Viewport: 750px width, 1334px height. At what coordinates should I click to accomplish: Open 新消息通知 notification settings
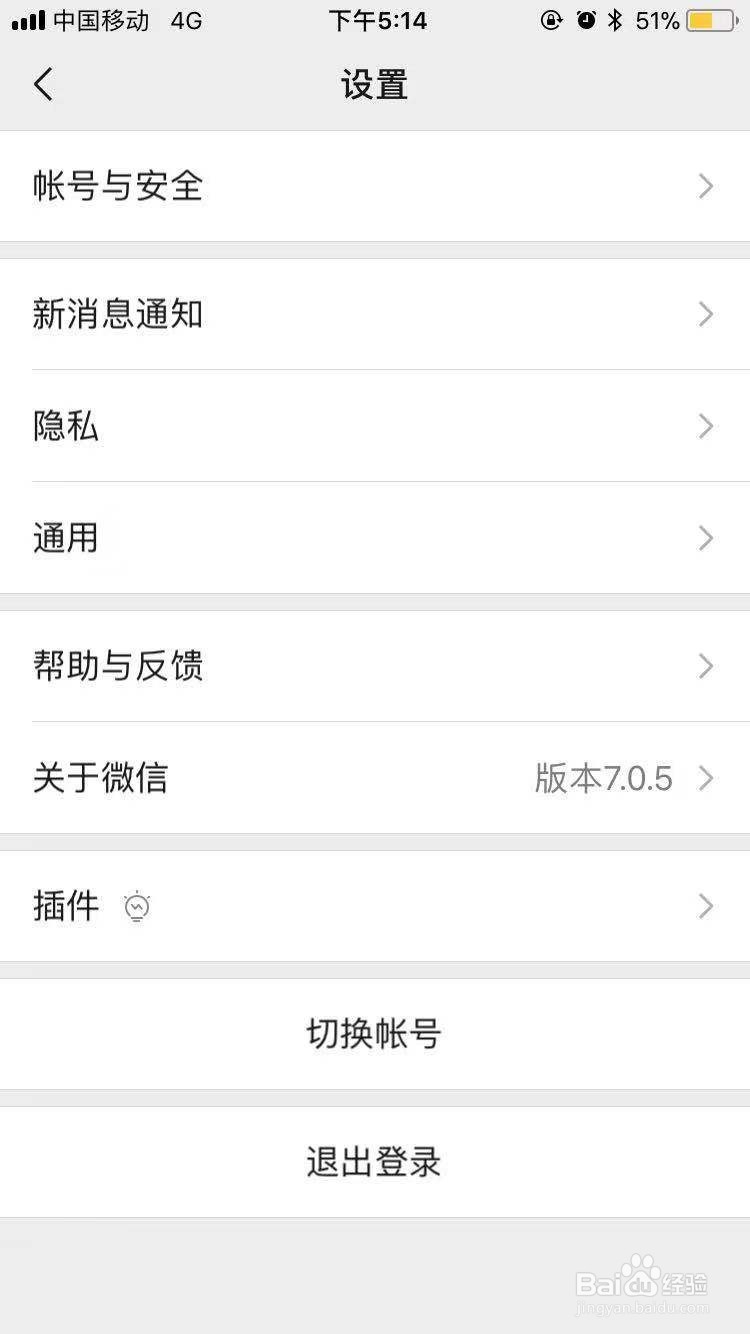click(375, 315)
